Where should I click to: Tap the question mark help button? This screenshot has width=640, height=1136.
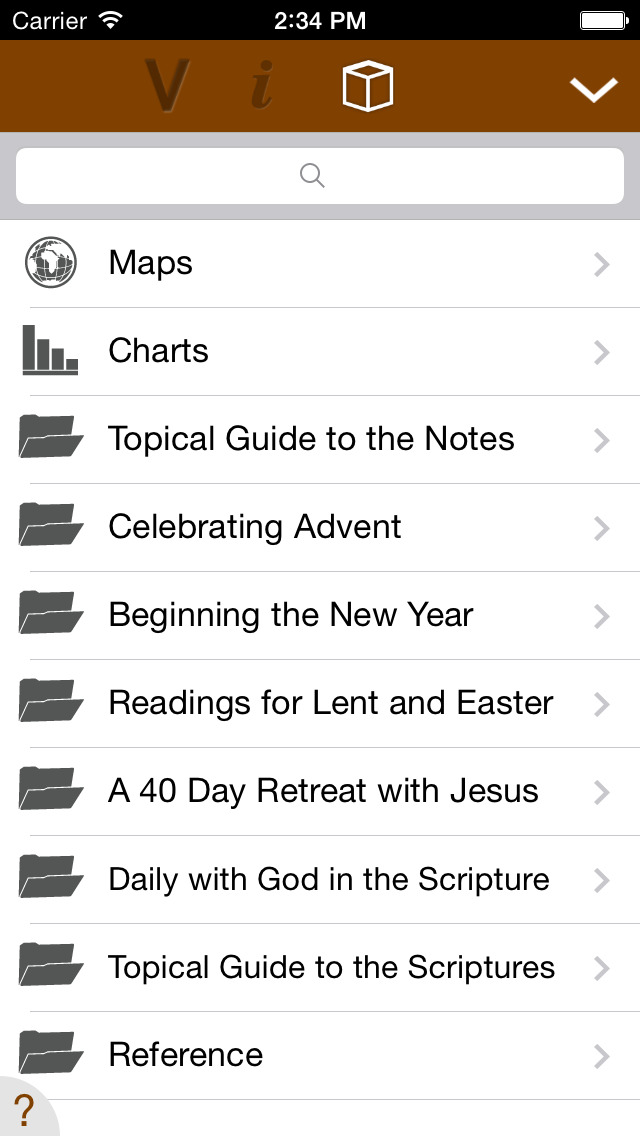click(x=25, y=1109)
